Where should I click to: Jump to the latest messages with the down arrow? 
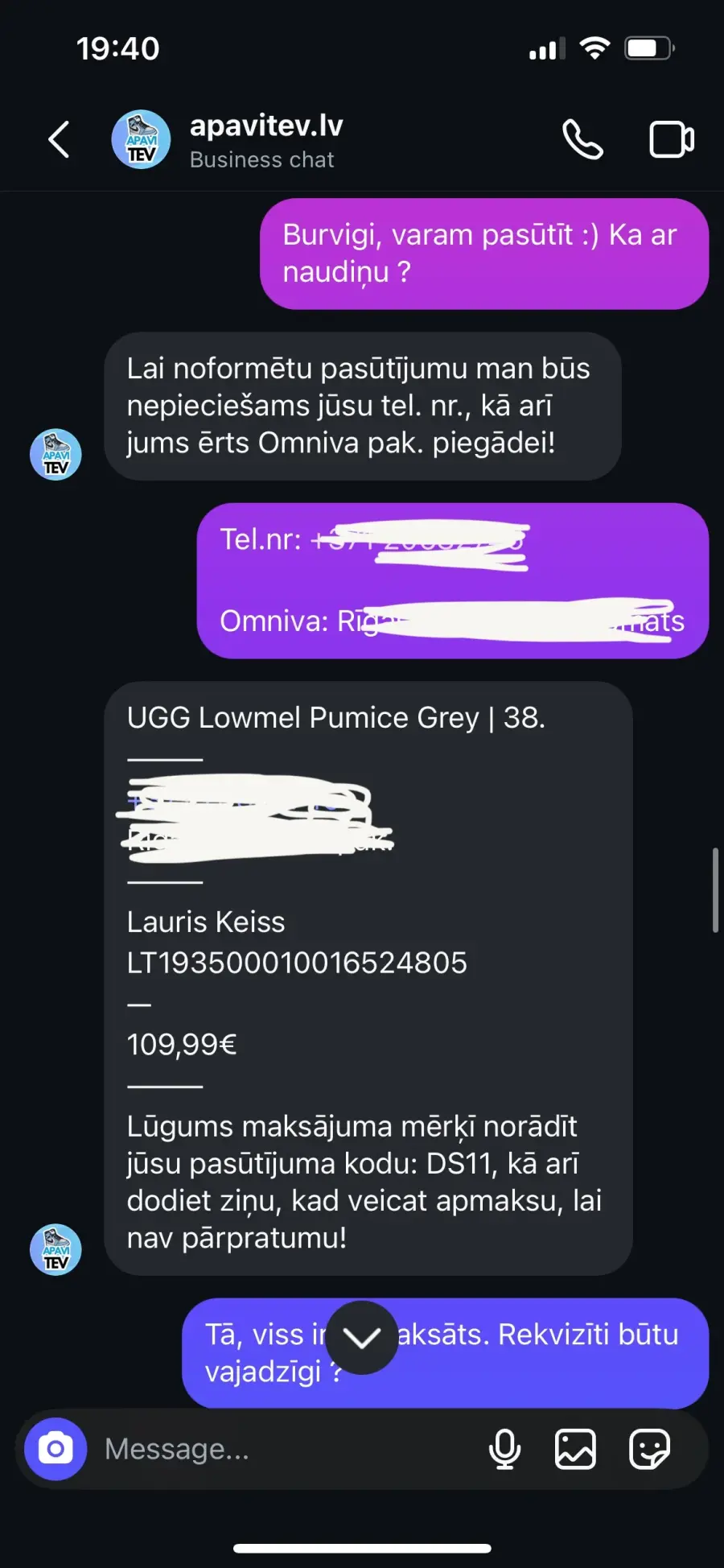coord(362,1337)
